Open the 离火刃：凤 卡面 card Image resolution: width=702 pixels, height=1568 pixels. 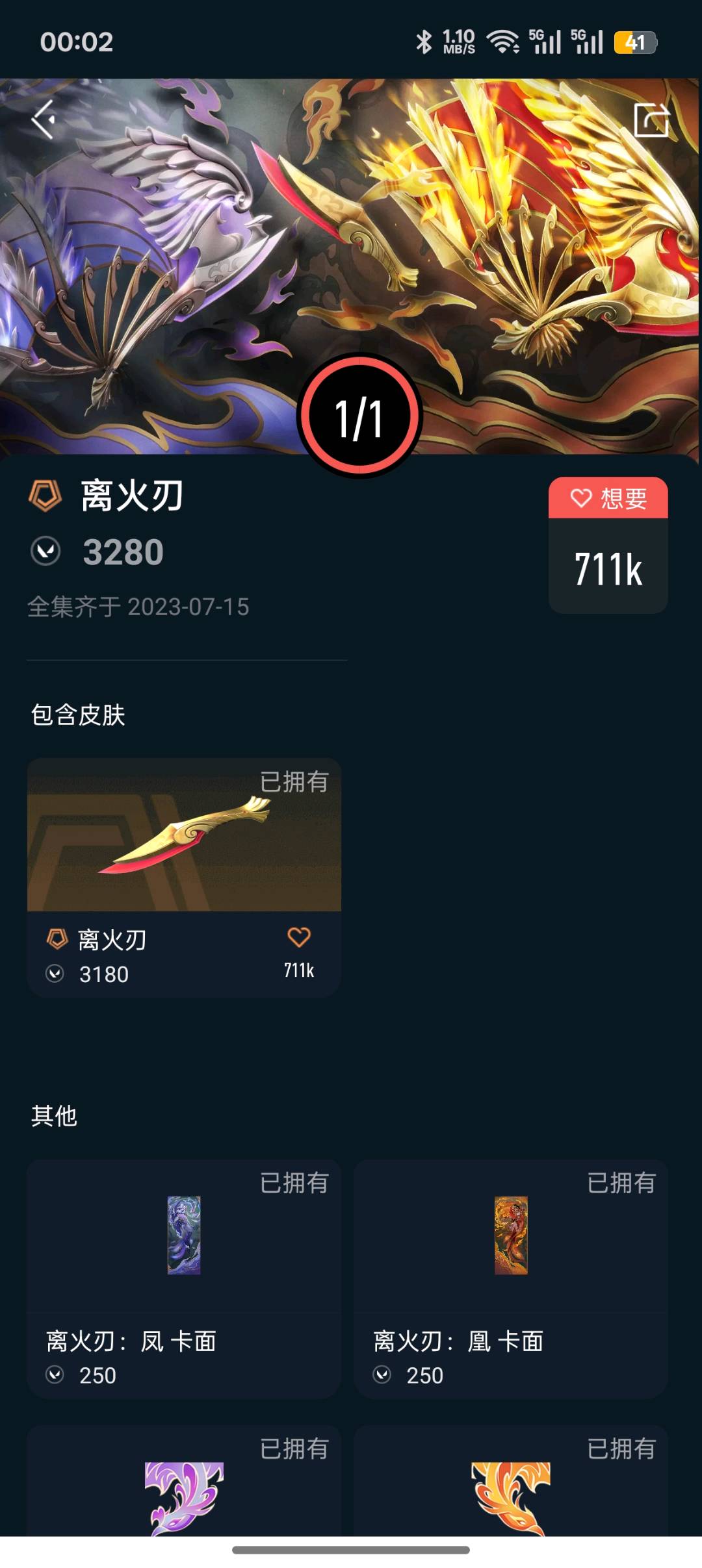pyautogui.click(x=184, y=1278)
